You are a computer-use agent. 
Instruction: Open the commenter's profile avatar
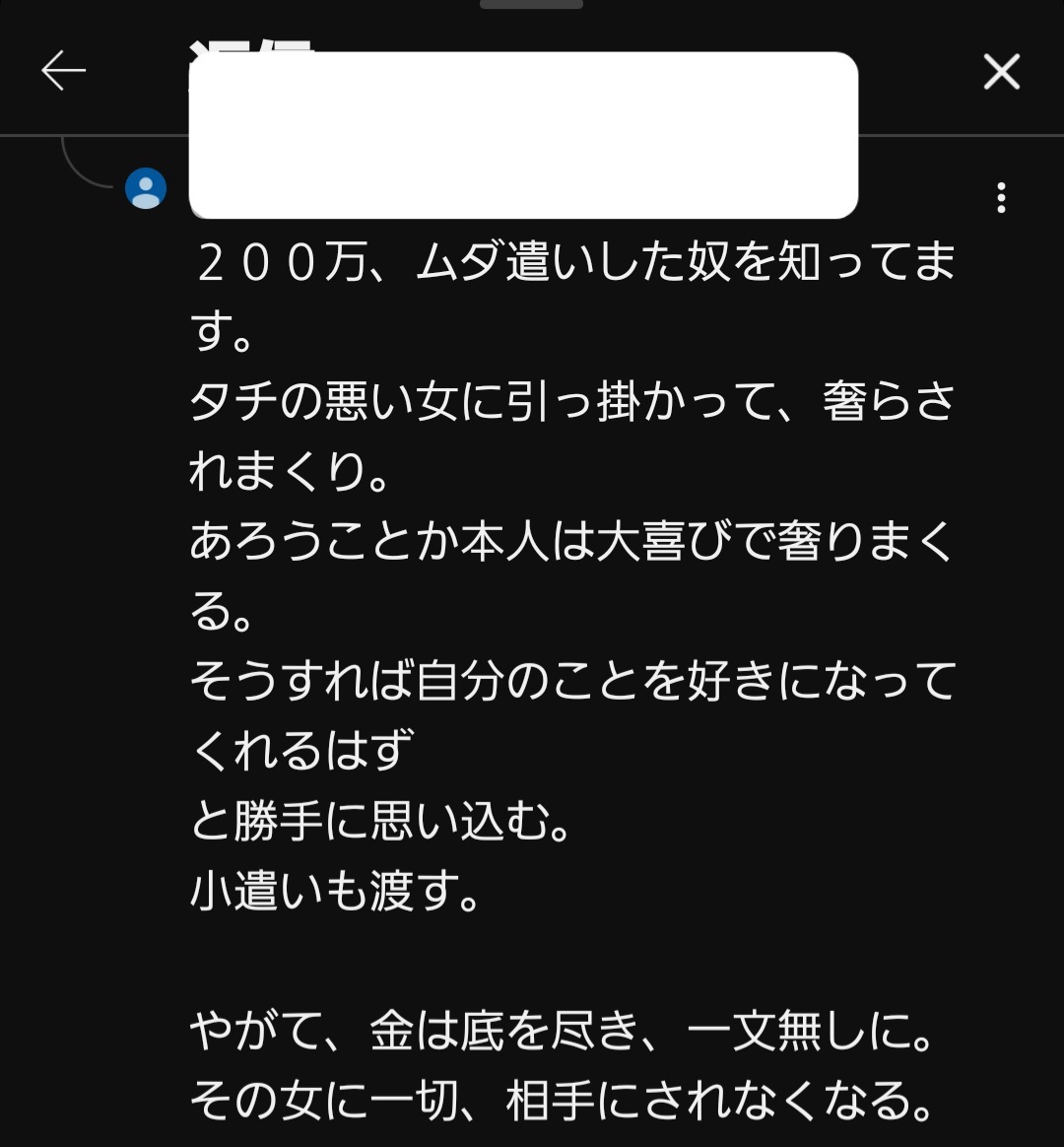146,188
